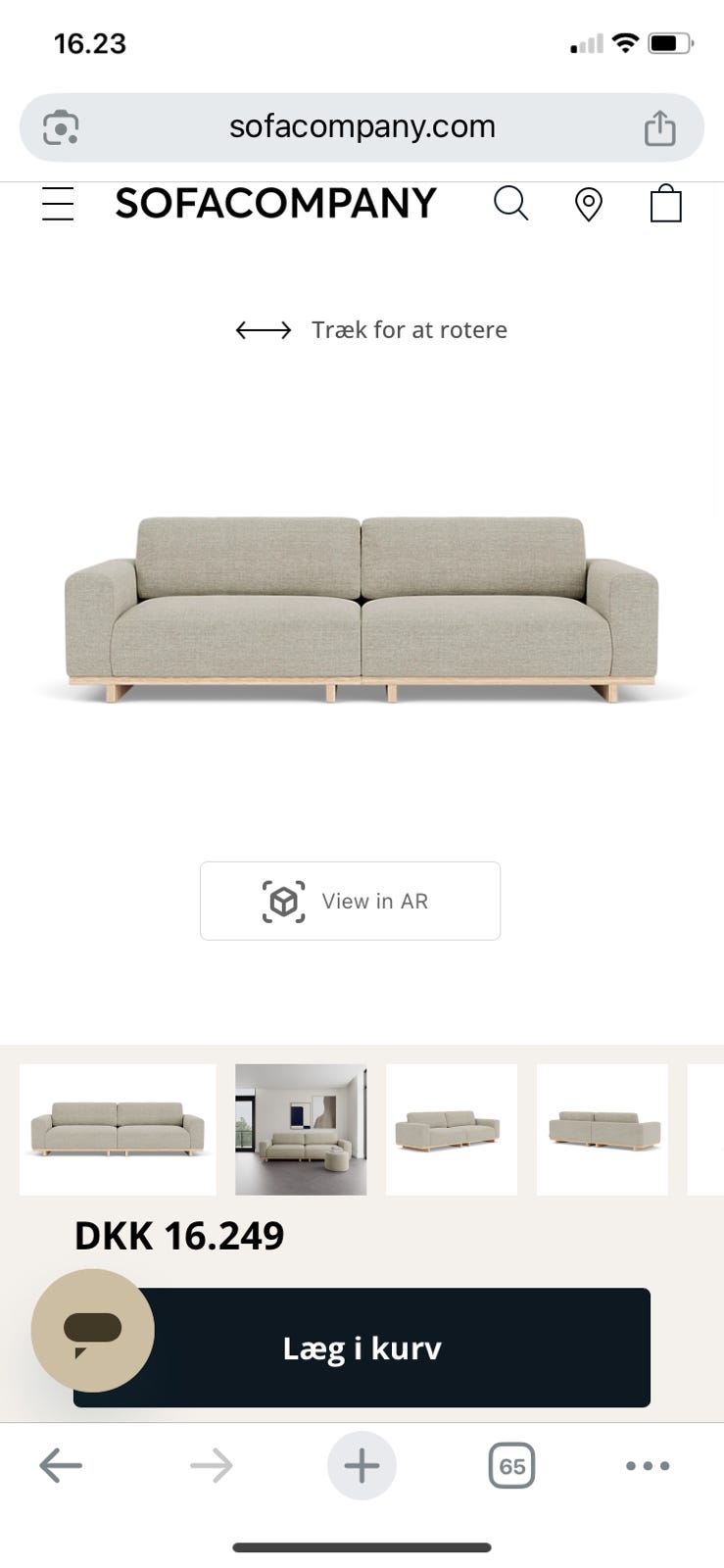Navigate back with the browser back arrow
This screenshot has height=1568, width=724.
(x=61, y=1466)
